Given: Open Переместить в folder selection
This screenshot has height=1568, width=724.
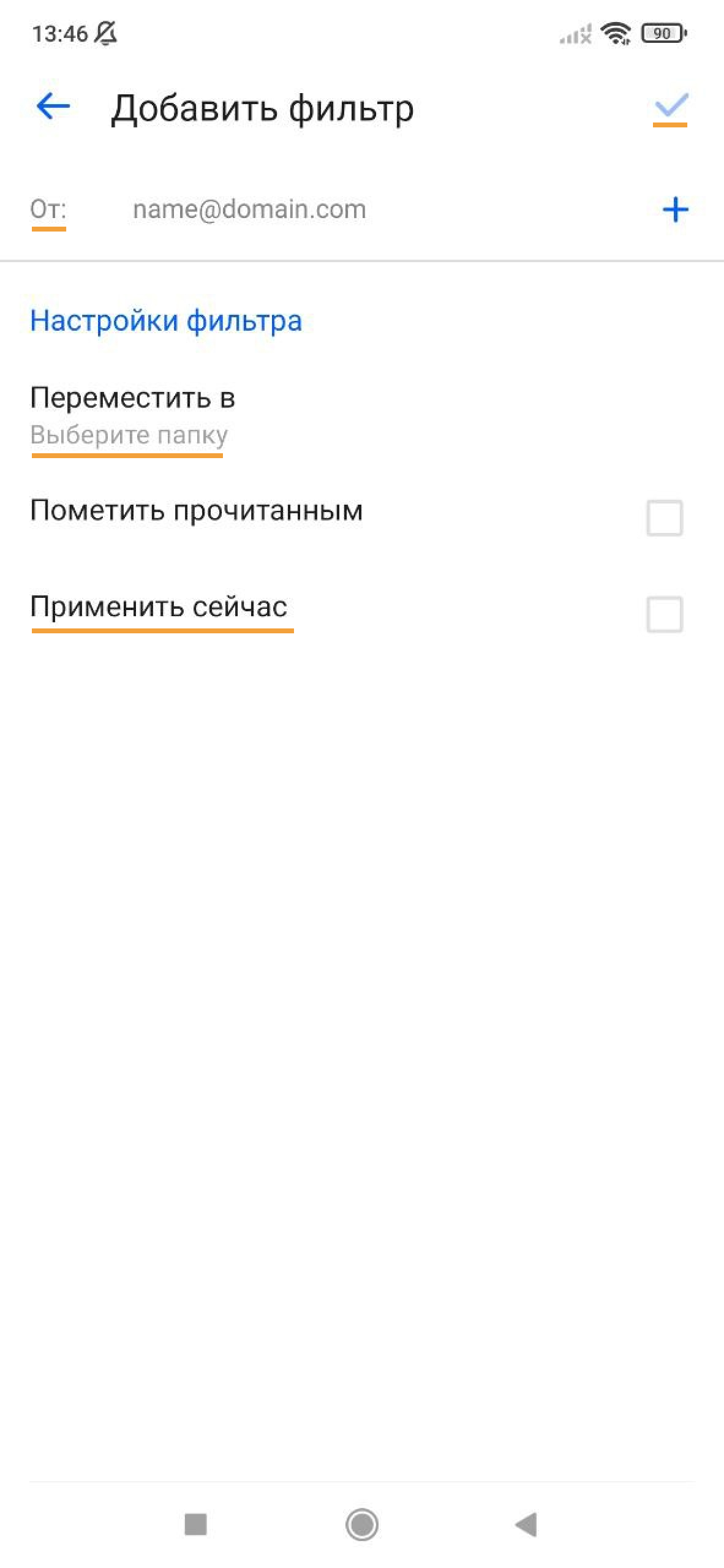Looking at the screenshot, I should (362, 415).
